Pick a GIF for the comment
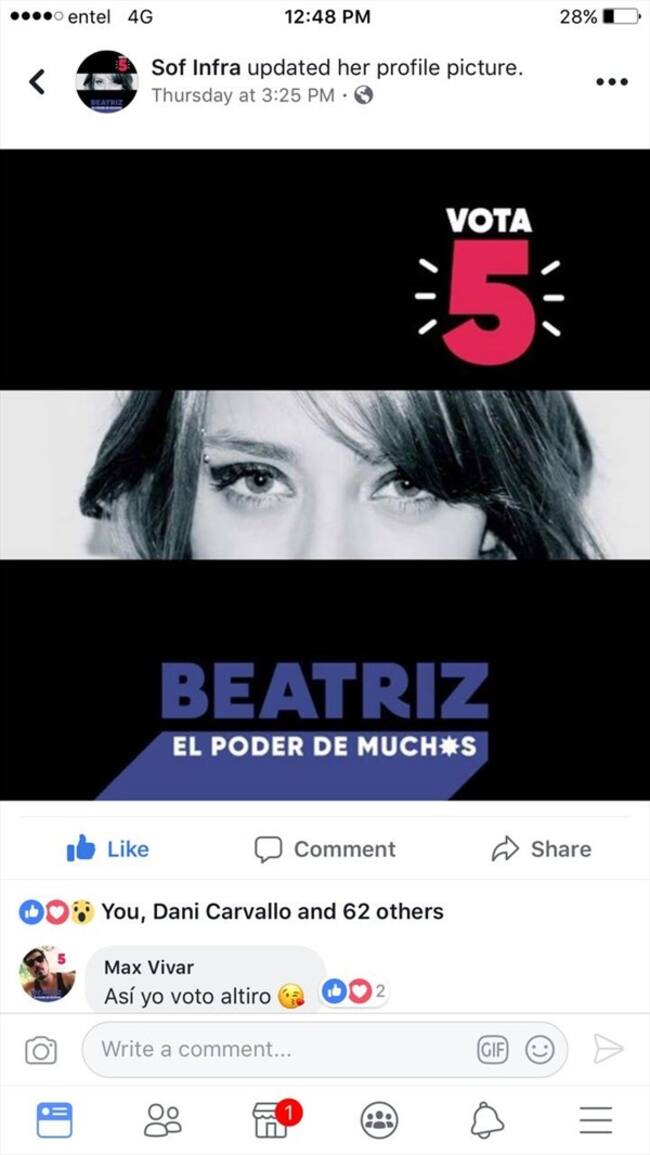The image size is (650, 1155). point(492,1049)
